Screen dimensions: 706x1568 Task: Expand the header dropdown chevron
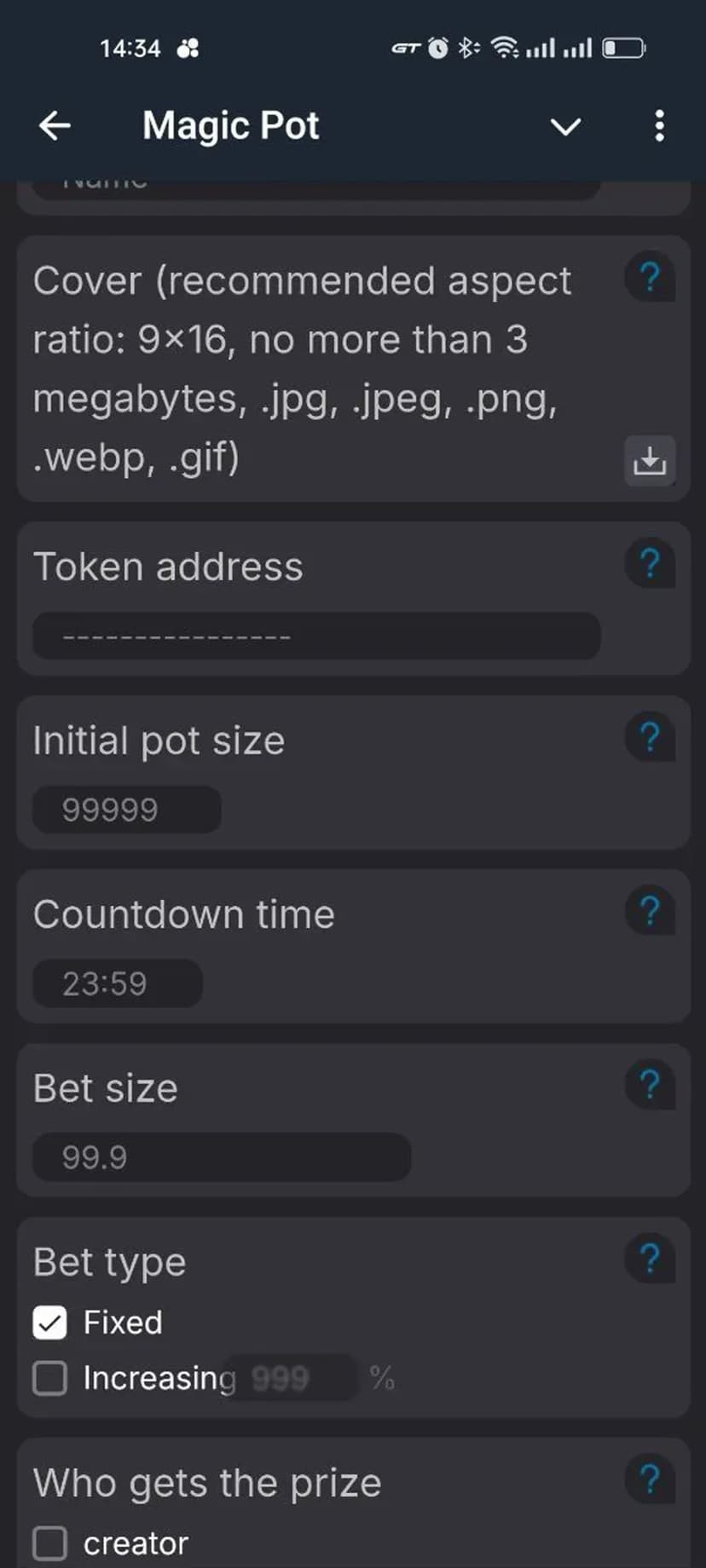point(565,127)
